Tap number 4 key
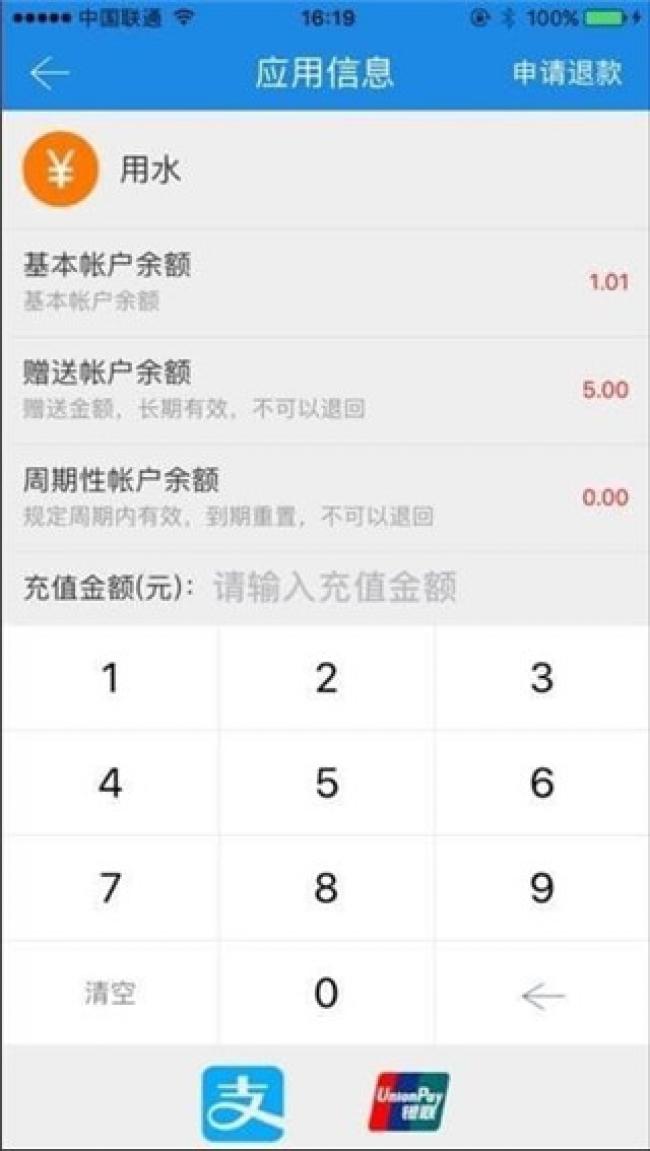650x1151 pixels. pos(110,783)
